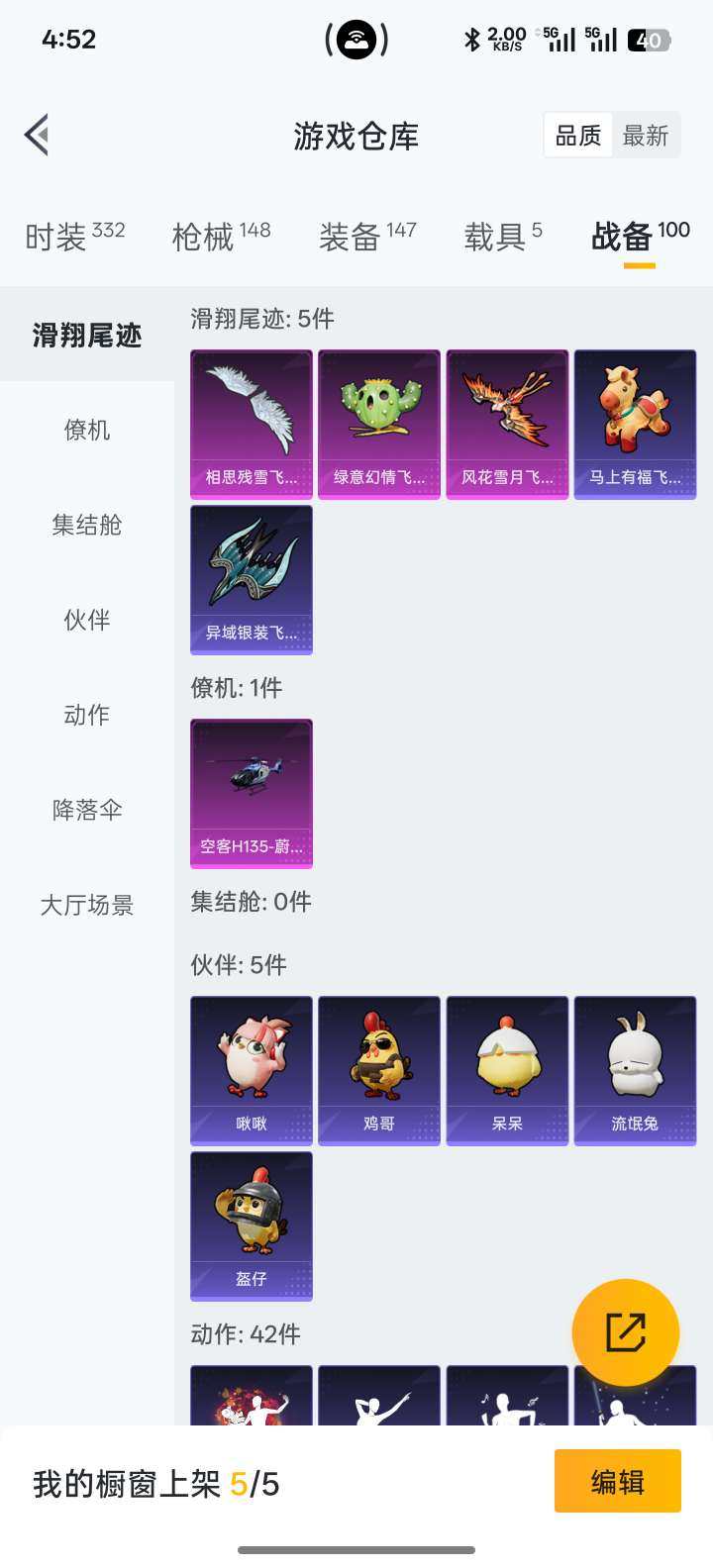Select the 盔仔 partner icon
713x1568 pixels.
click(251, 1225)
